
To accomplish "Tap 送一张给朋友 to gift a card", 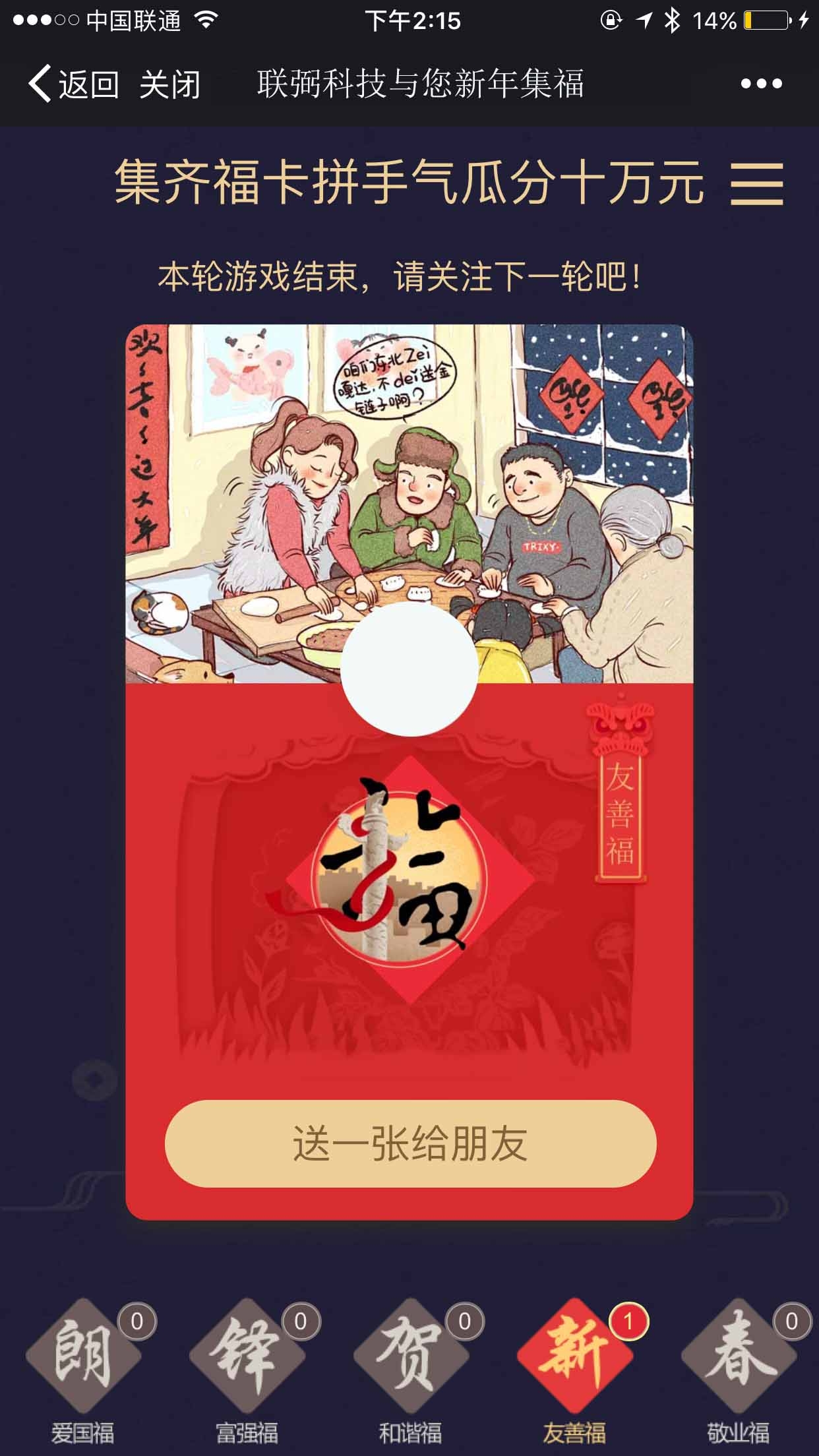I will [410, 1143].
